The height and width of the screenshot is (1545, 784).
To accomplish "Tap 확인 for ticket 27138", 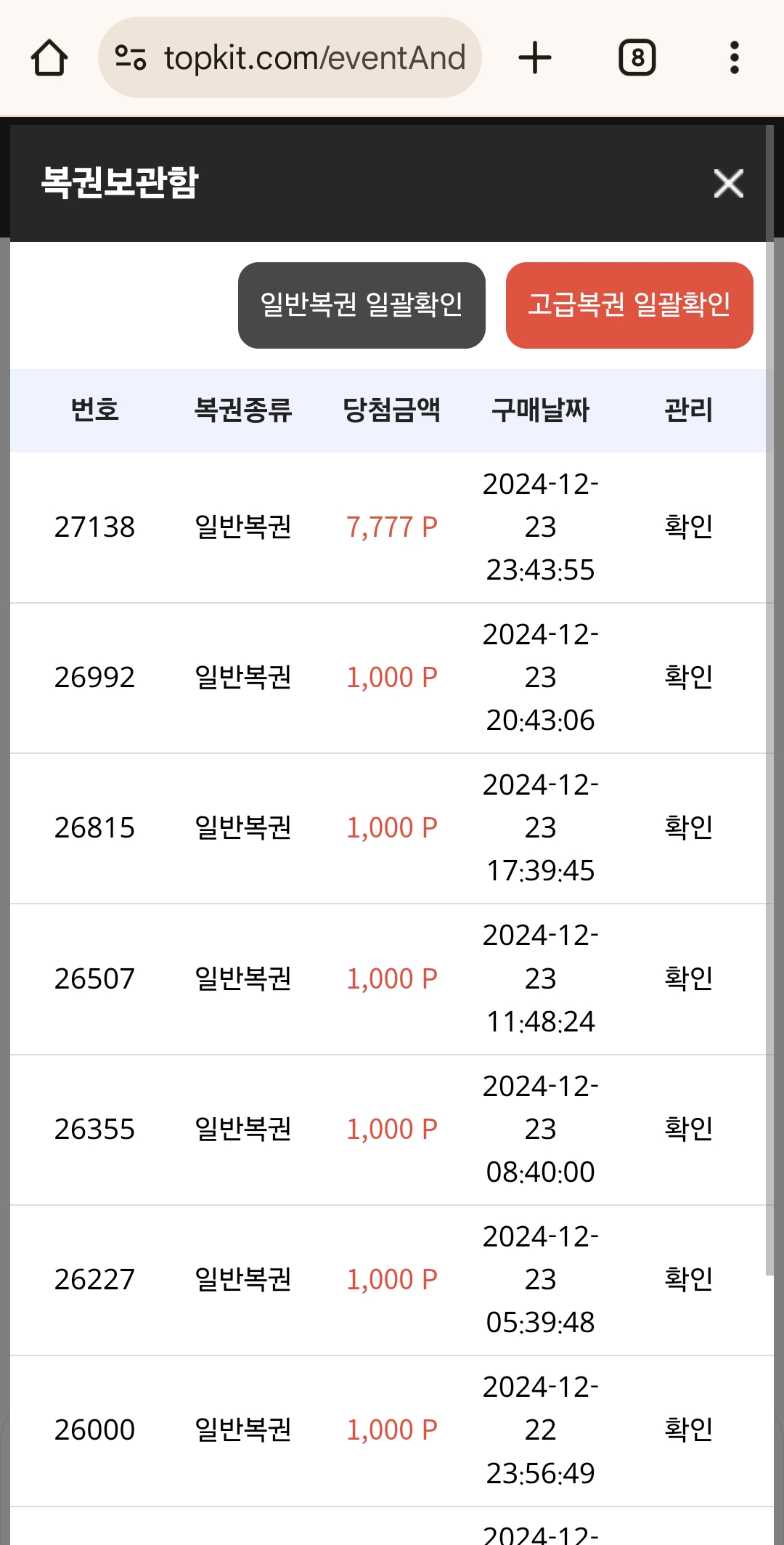I will [x=688, y=527].
